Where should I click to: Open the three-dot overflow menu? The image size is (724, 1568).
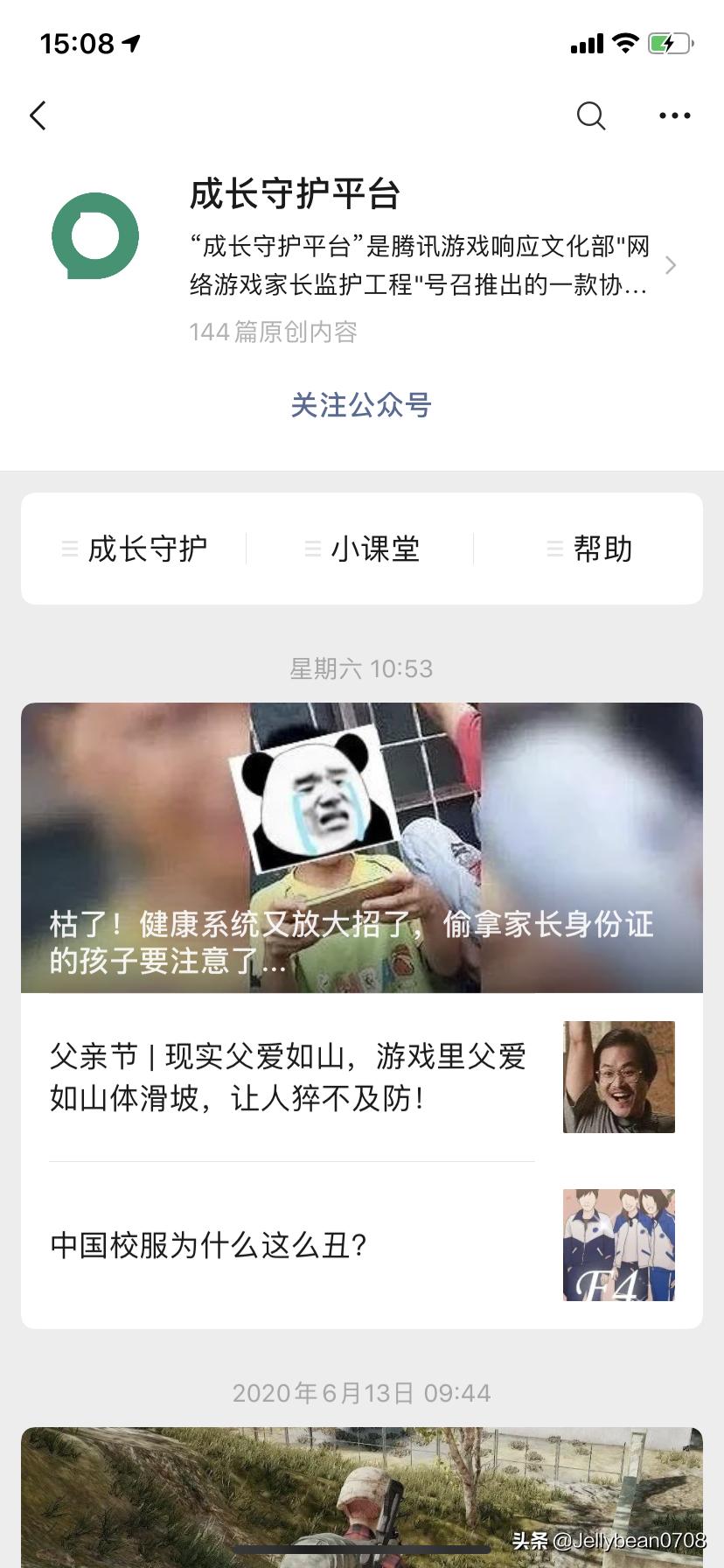coord(674,115)
